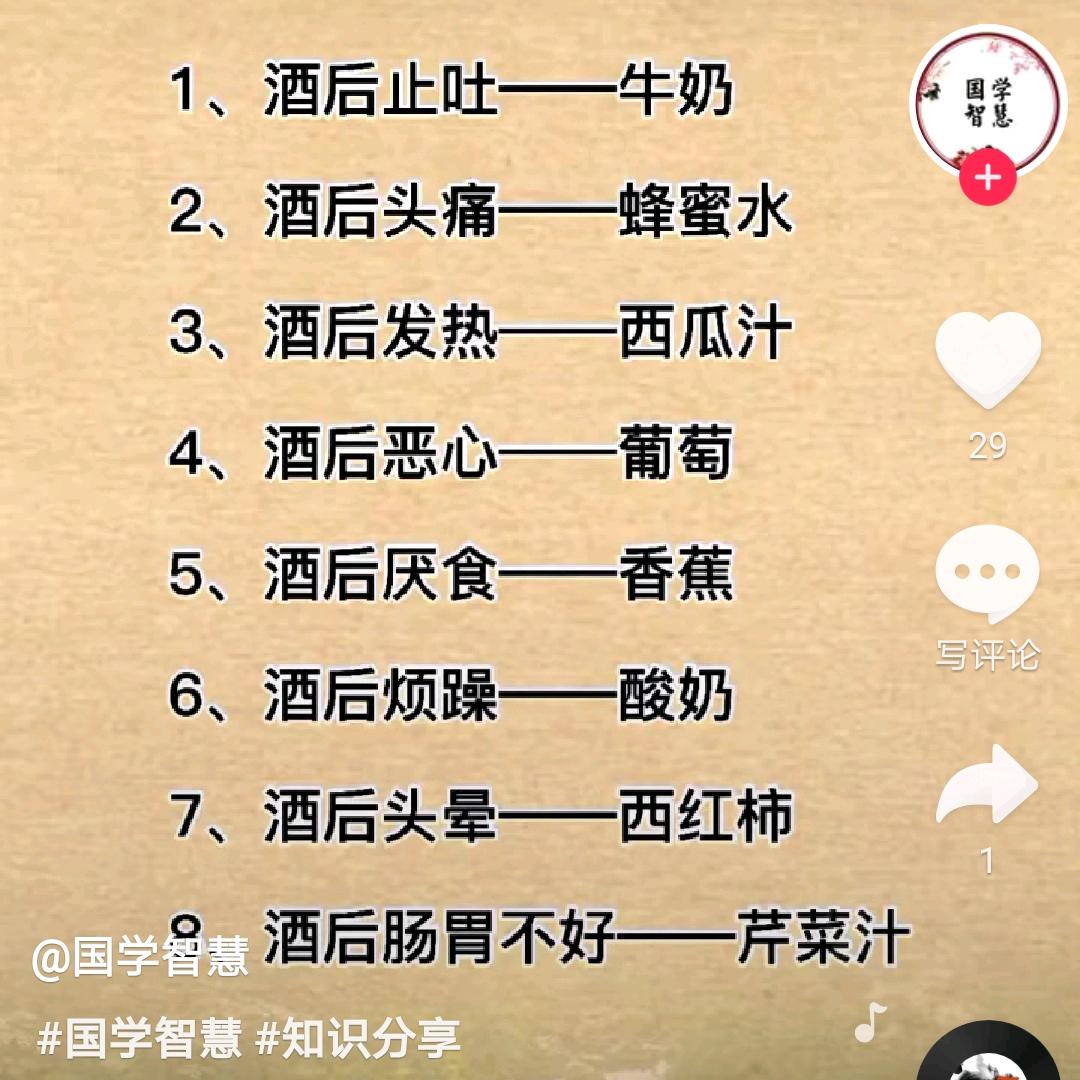This screenshot has width=1080, height=1080.
Task: Open the 写评论 comment bubble
Action: pyautogui.click(x=988, y=574)
